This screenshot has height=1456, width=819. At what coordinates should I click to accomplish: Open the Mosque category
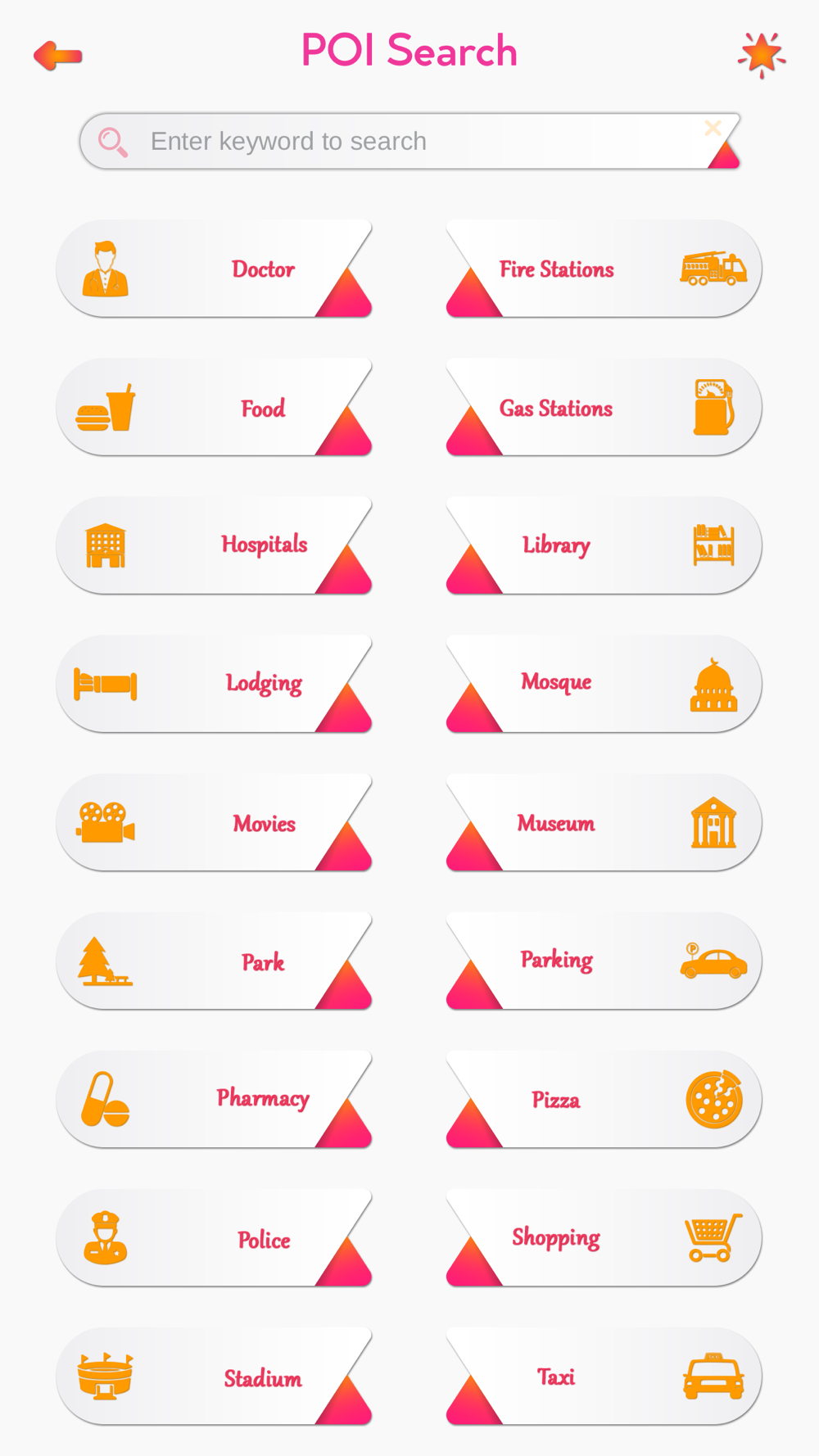(604, 684)
